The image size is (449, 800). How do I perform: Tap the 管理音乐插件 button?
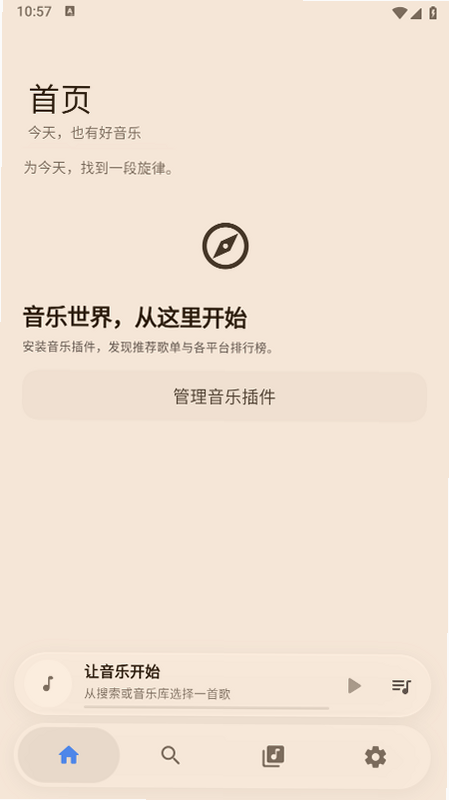pyautogui.click(x=224, y=396)
